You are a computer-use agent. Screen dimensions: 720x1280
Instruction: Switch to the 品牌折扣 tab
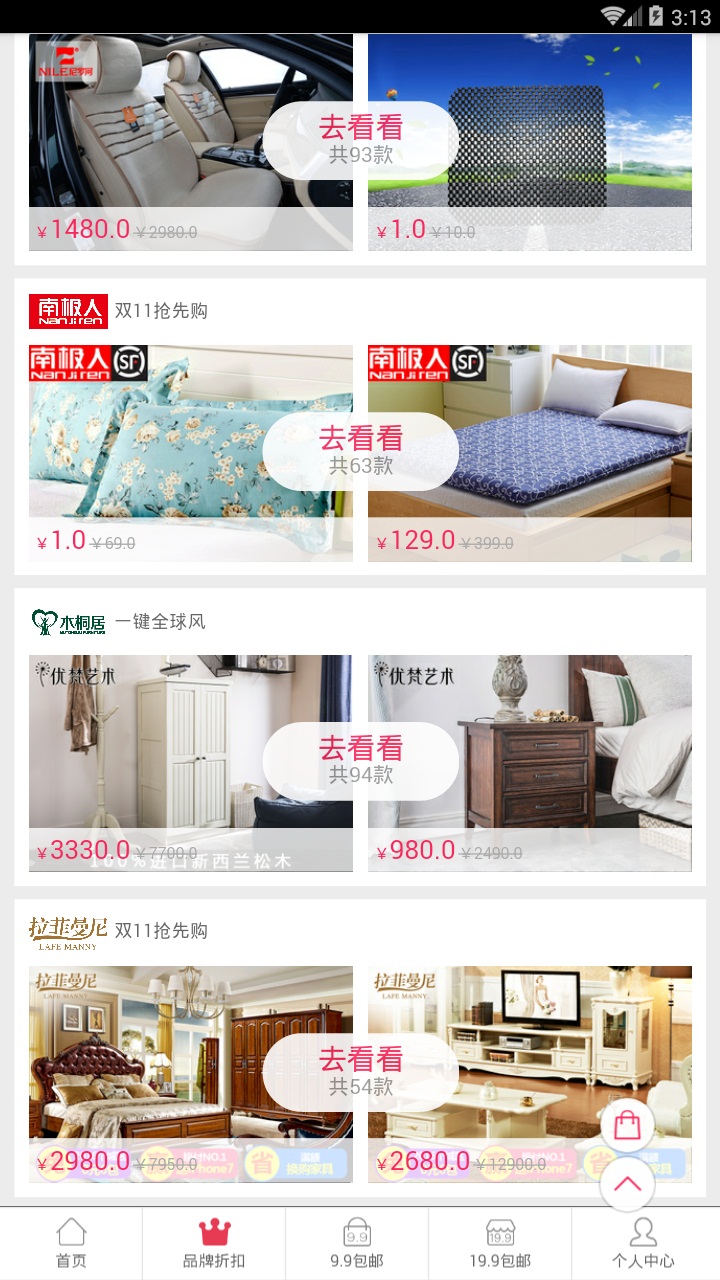(214, 1243)
